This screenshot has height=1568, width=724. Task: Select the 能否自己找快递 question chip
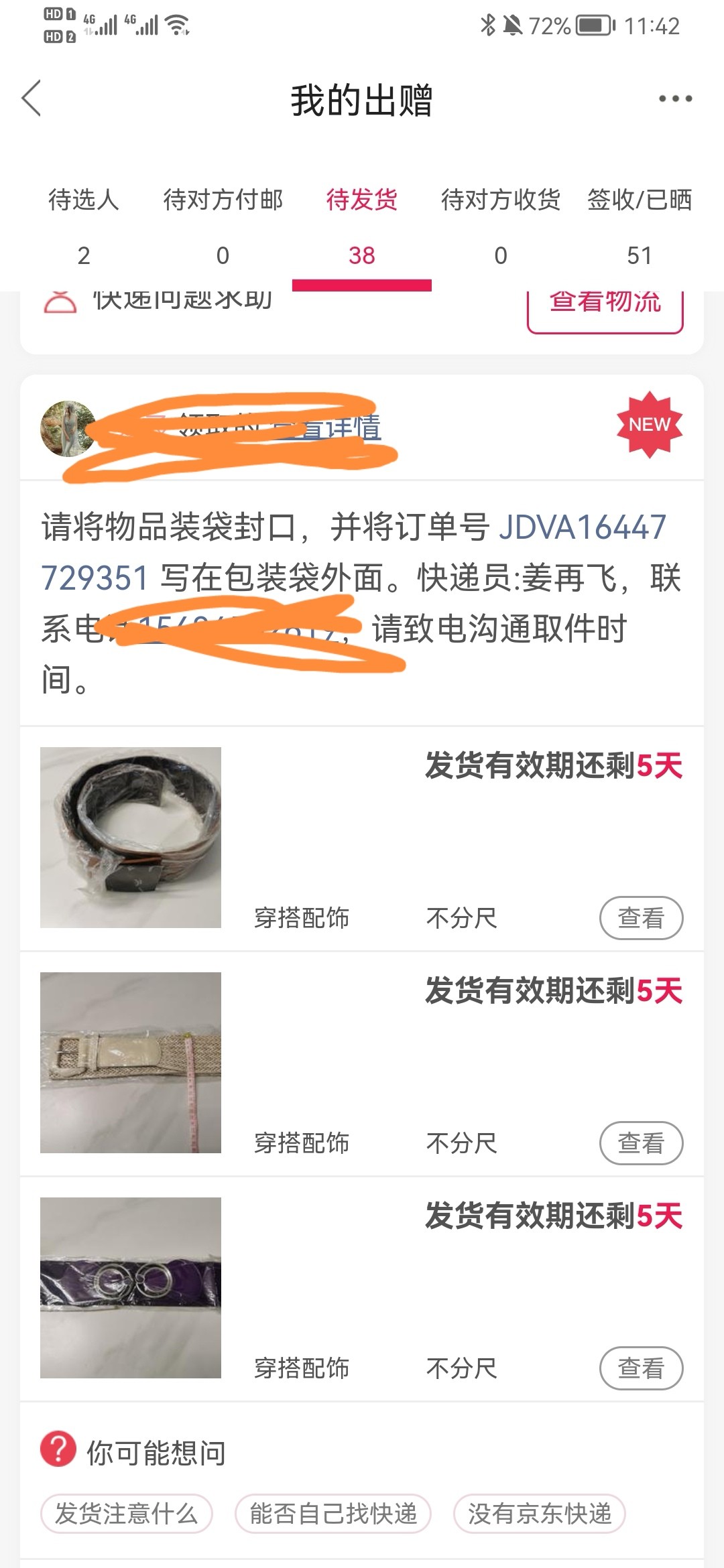tap(333, 1514)
